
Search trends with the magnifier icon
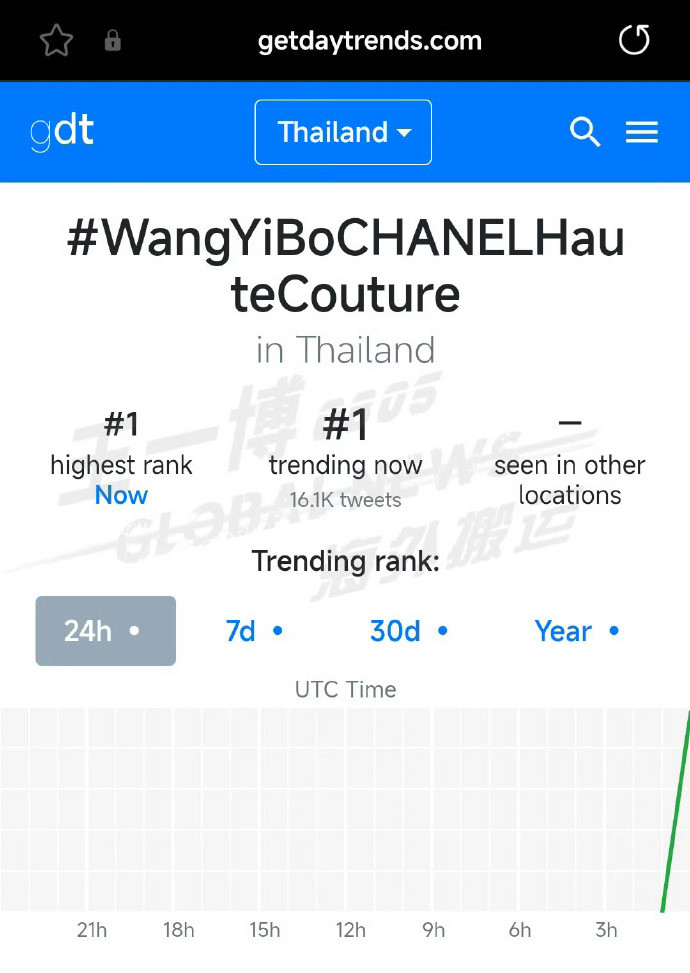click(x=584, y=132)
